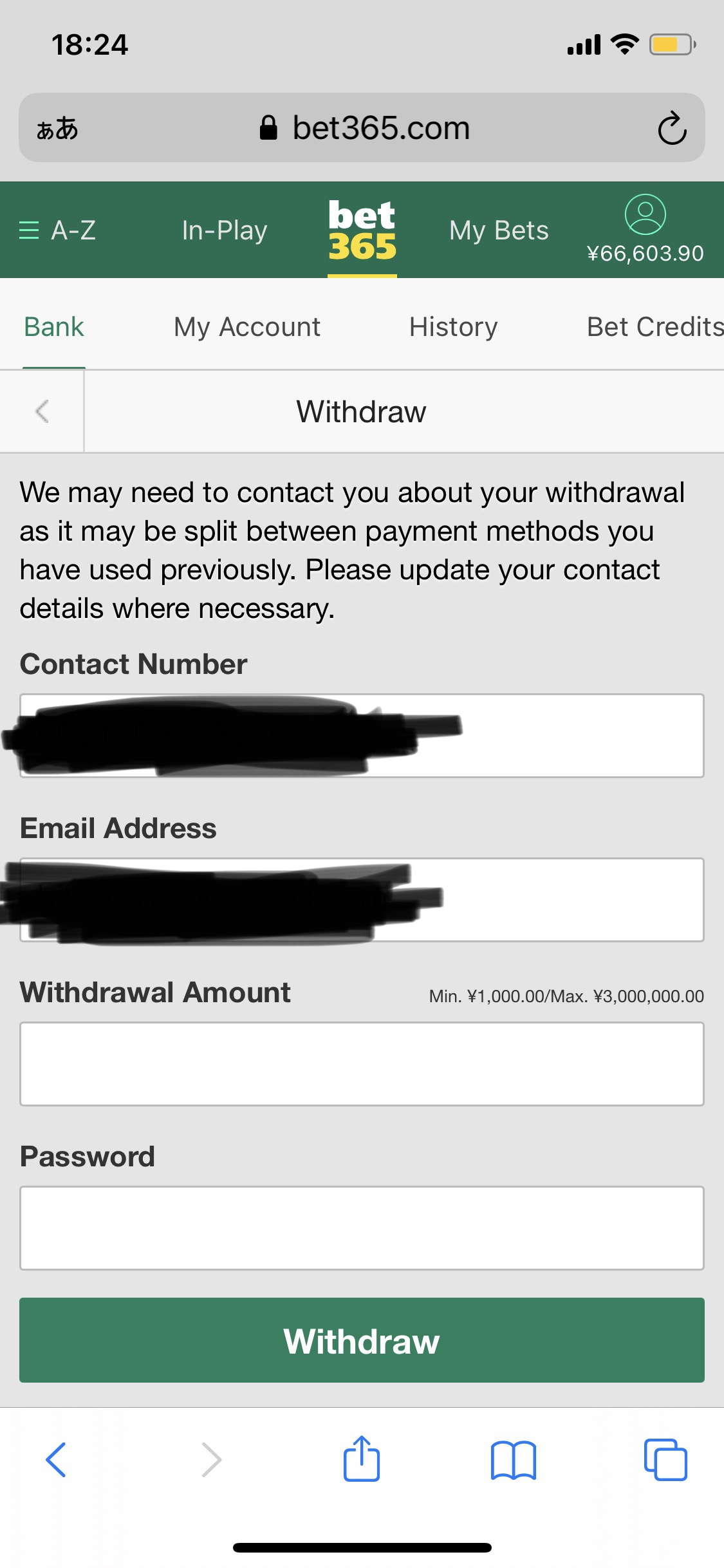Open the A-Z menu
This screenshot has width=724, height=1568.
click(x=57, y=230)
